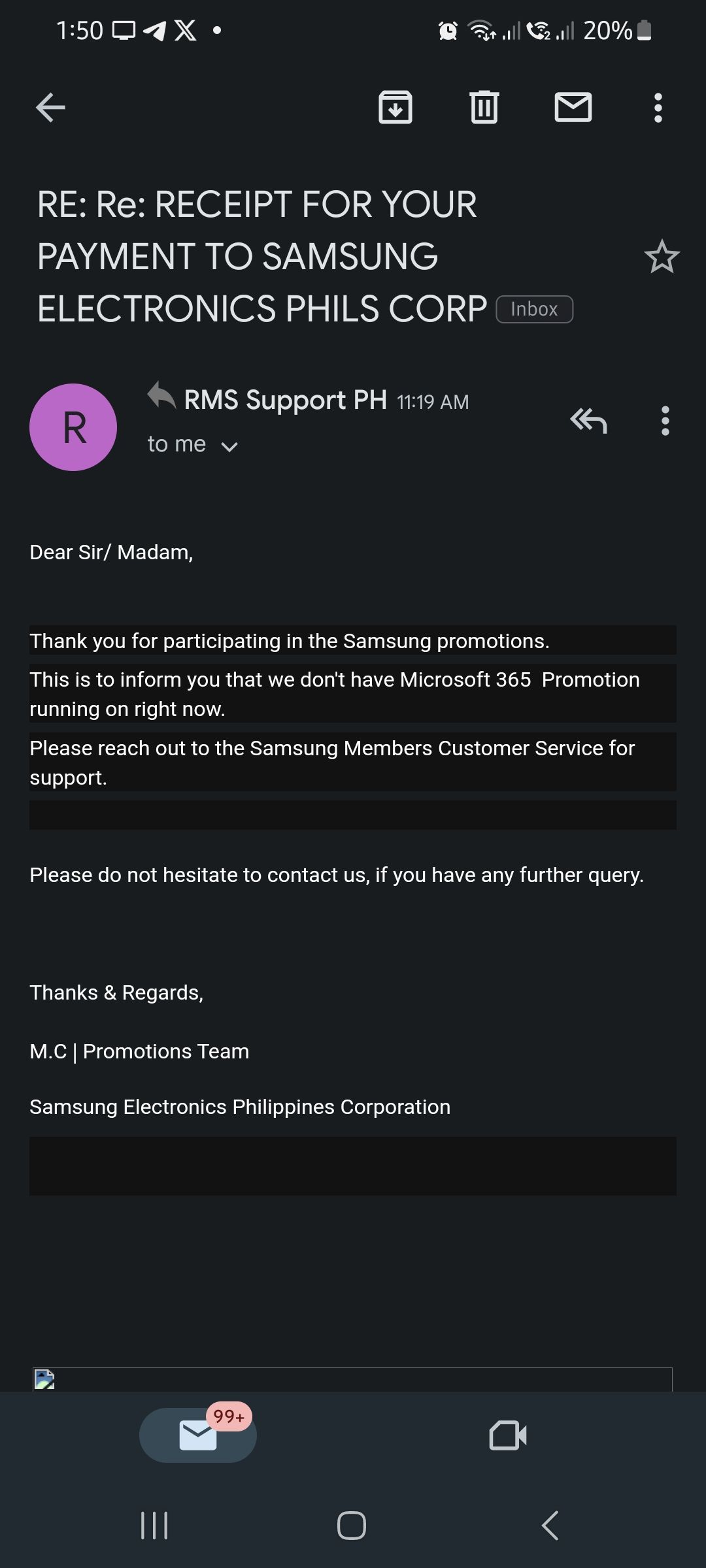Star this email

[x=662, y=258]
